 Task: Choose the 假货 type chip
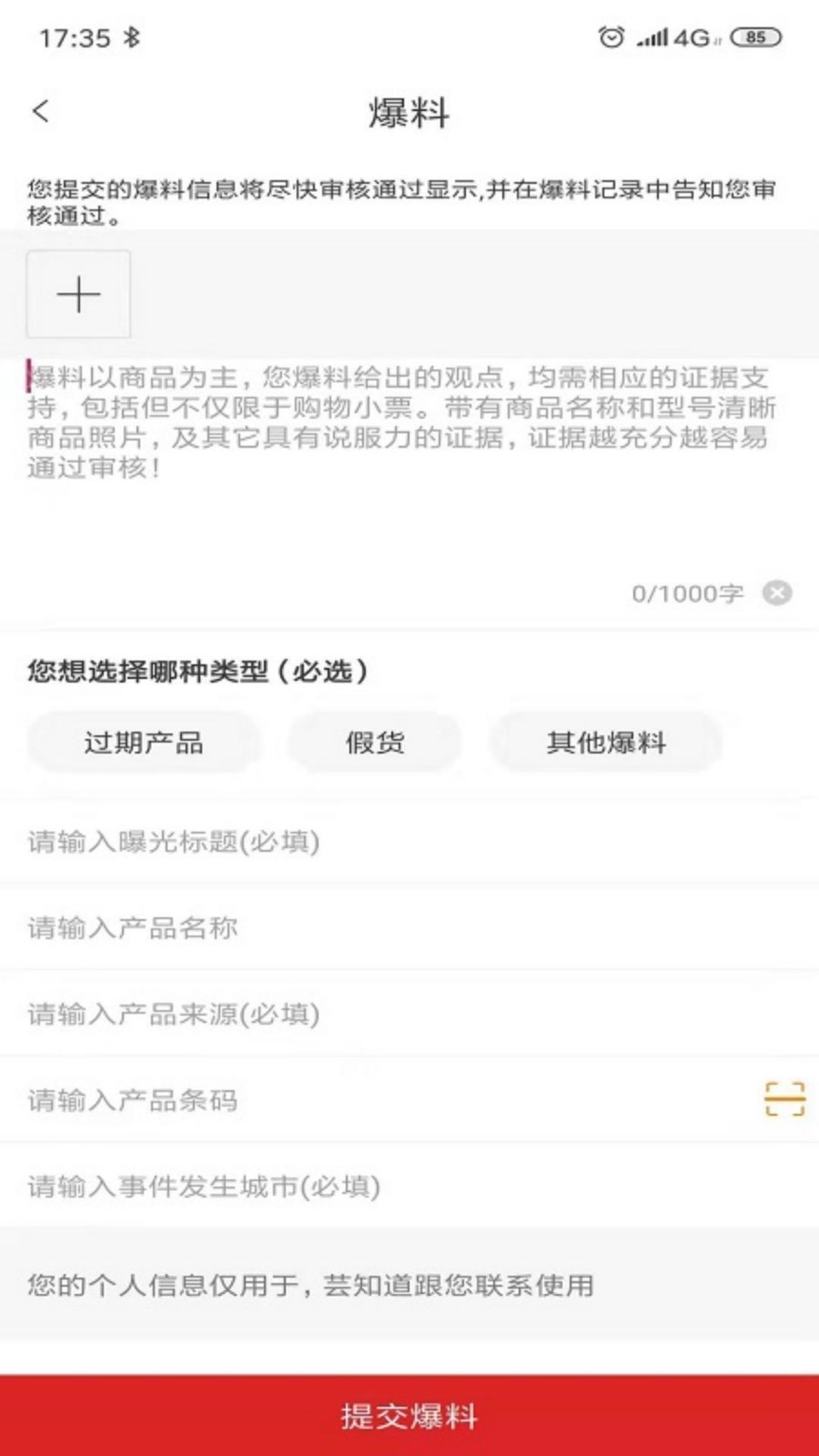pos(375,743)
